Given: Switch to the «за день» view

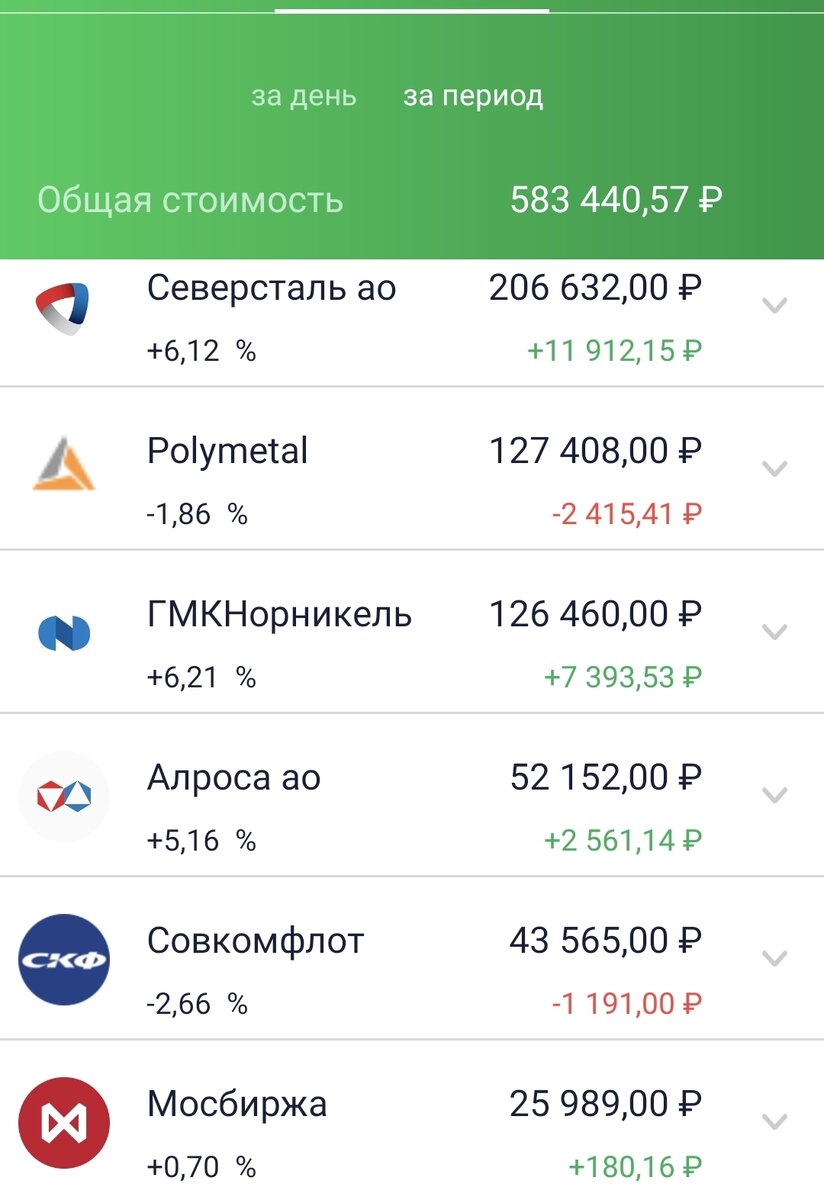Looking at the screenshot, I should pyautogui.click(x=303, y=96).
